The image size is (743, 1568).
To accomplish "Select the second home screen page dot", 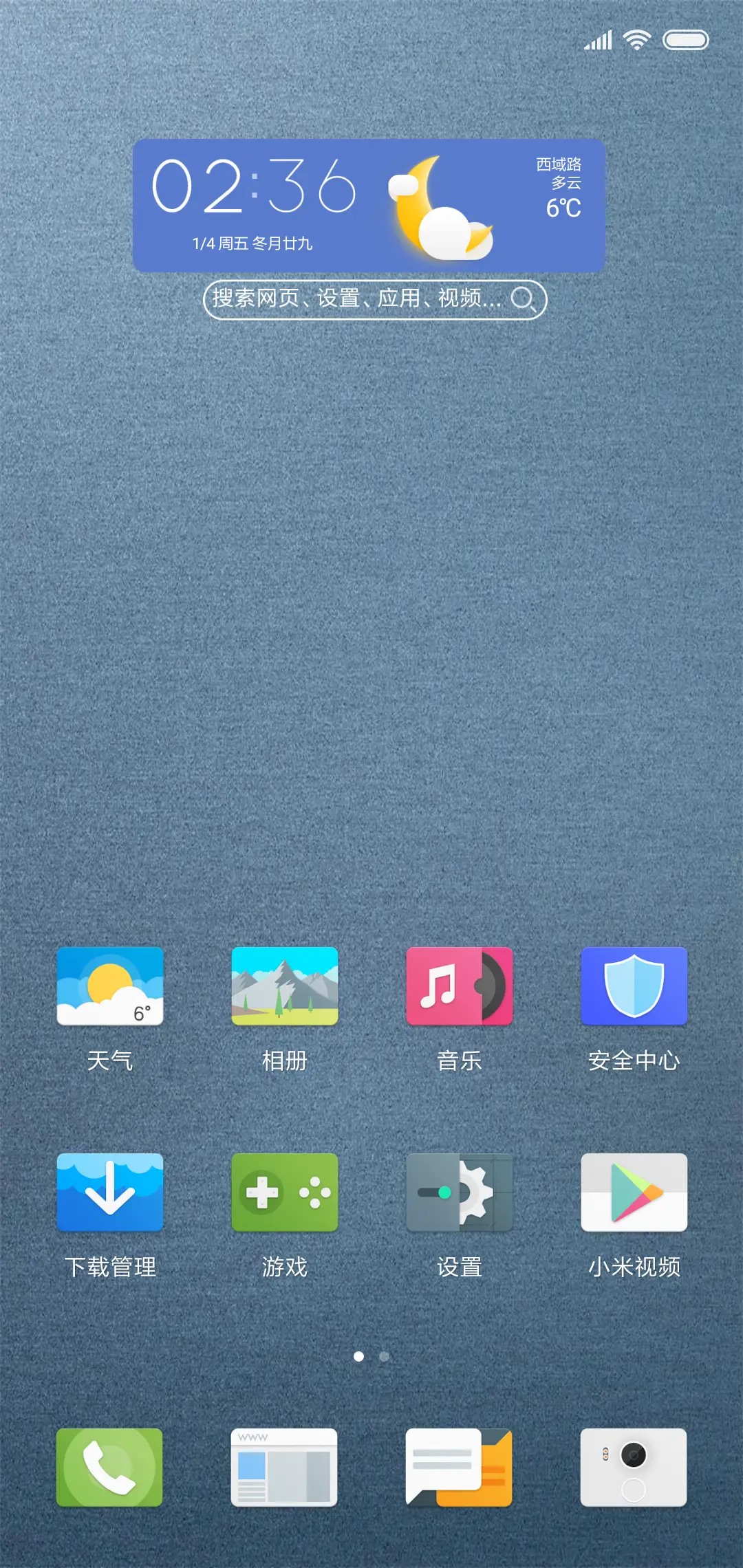I will (383, 1355).
